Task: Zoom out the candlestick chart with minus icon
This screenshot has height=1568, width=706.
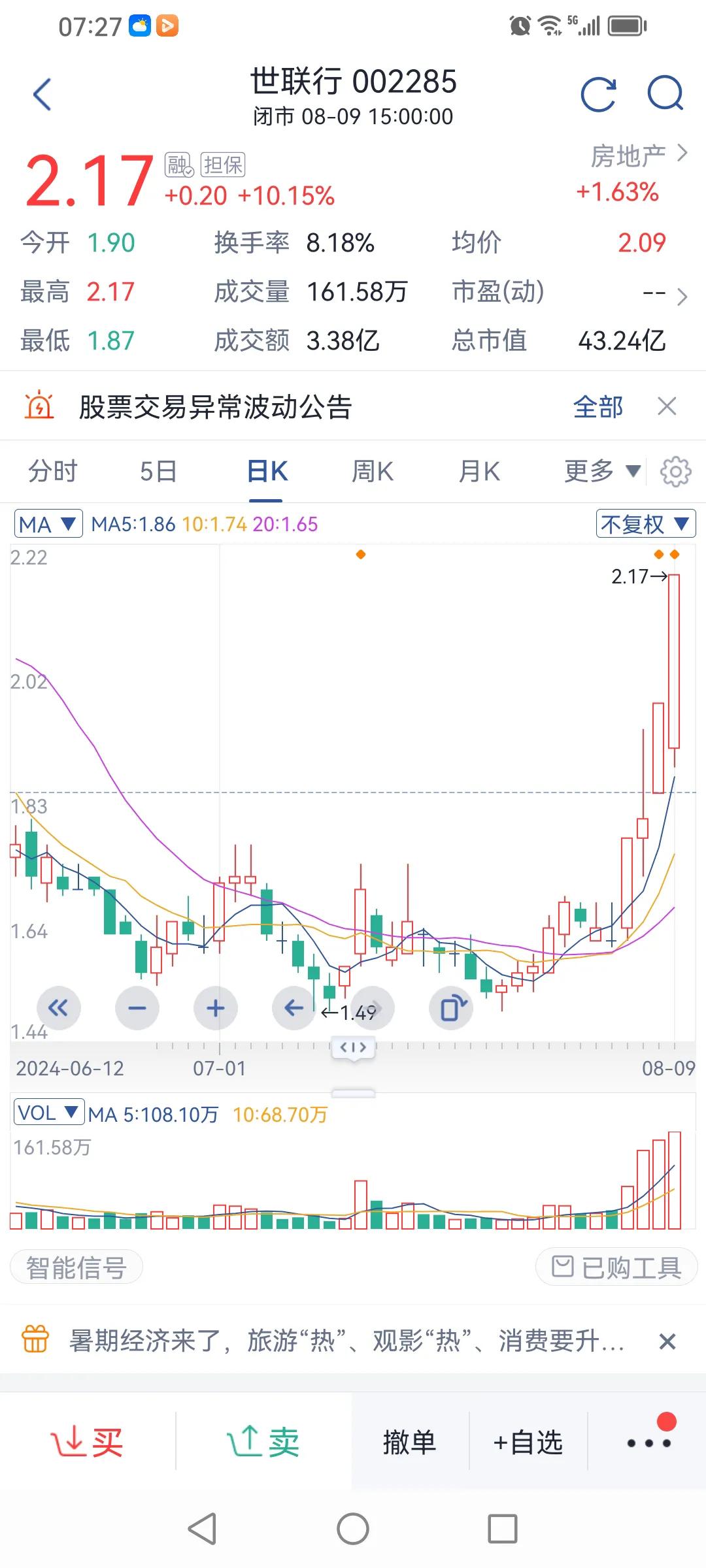Action: pos(136,1008)
